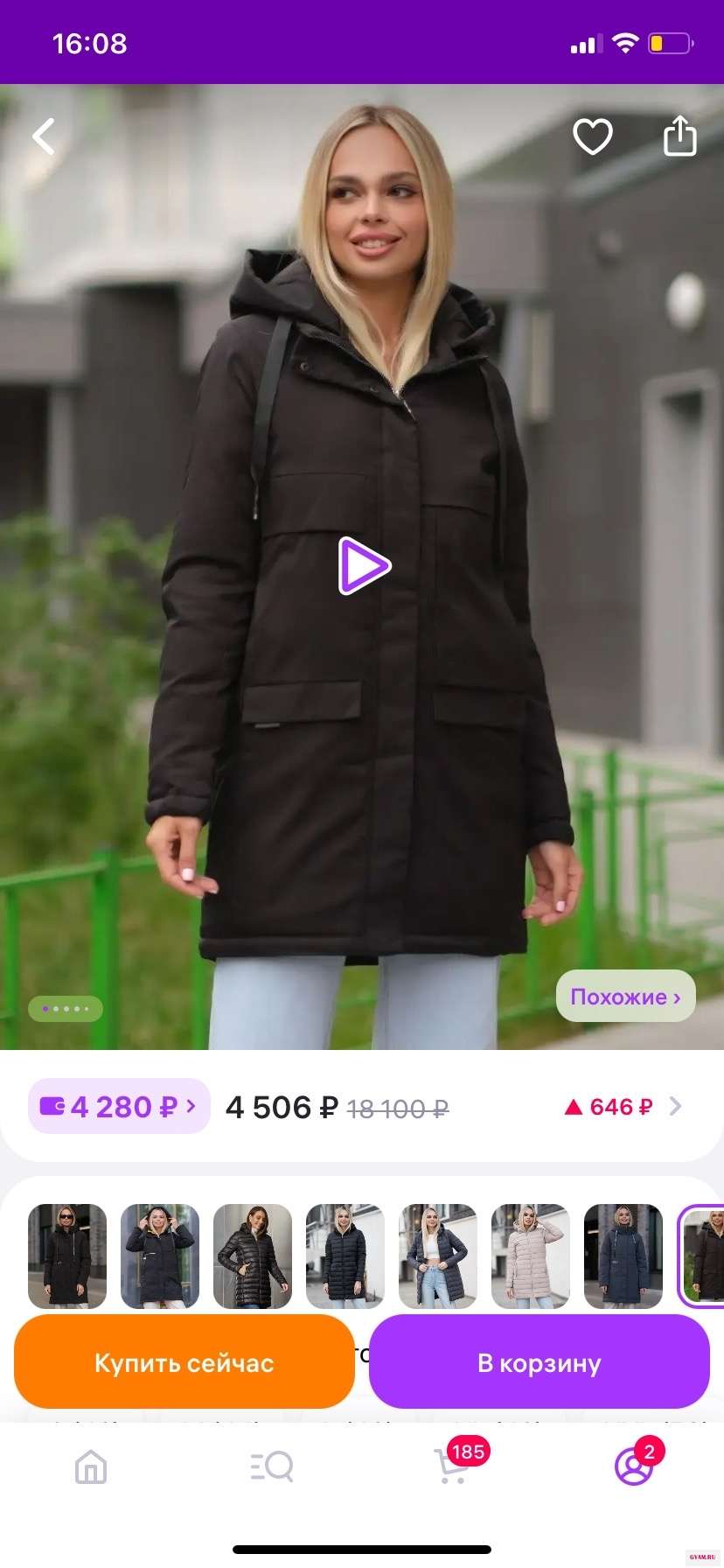
Task: Add the coat to cart with В корзину
Action: [x=539, y=1362]
